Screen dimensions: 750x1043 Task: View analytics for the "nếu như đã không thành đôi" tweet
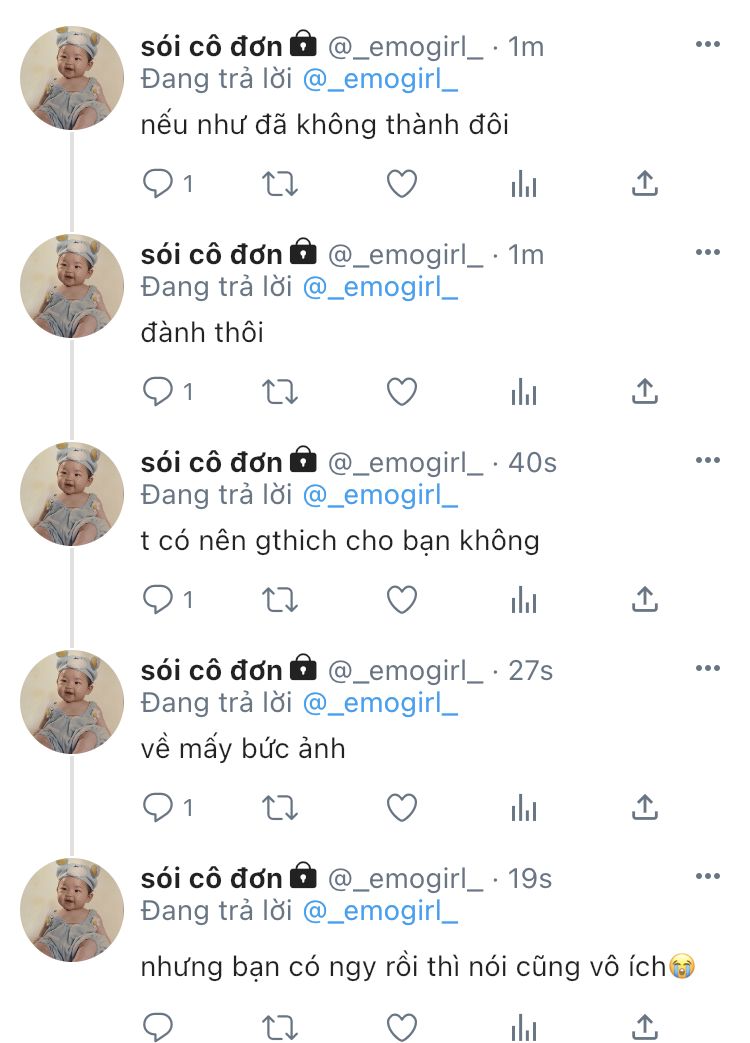click(524, 184)
